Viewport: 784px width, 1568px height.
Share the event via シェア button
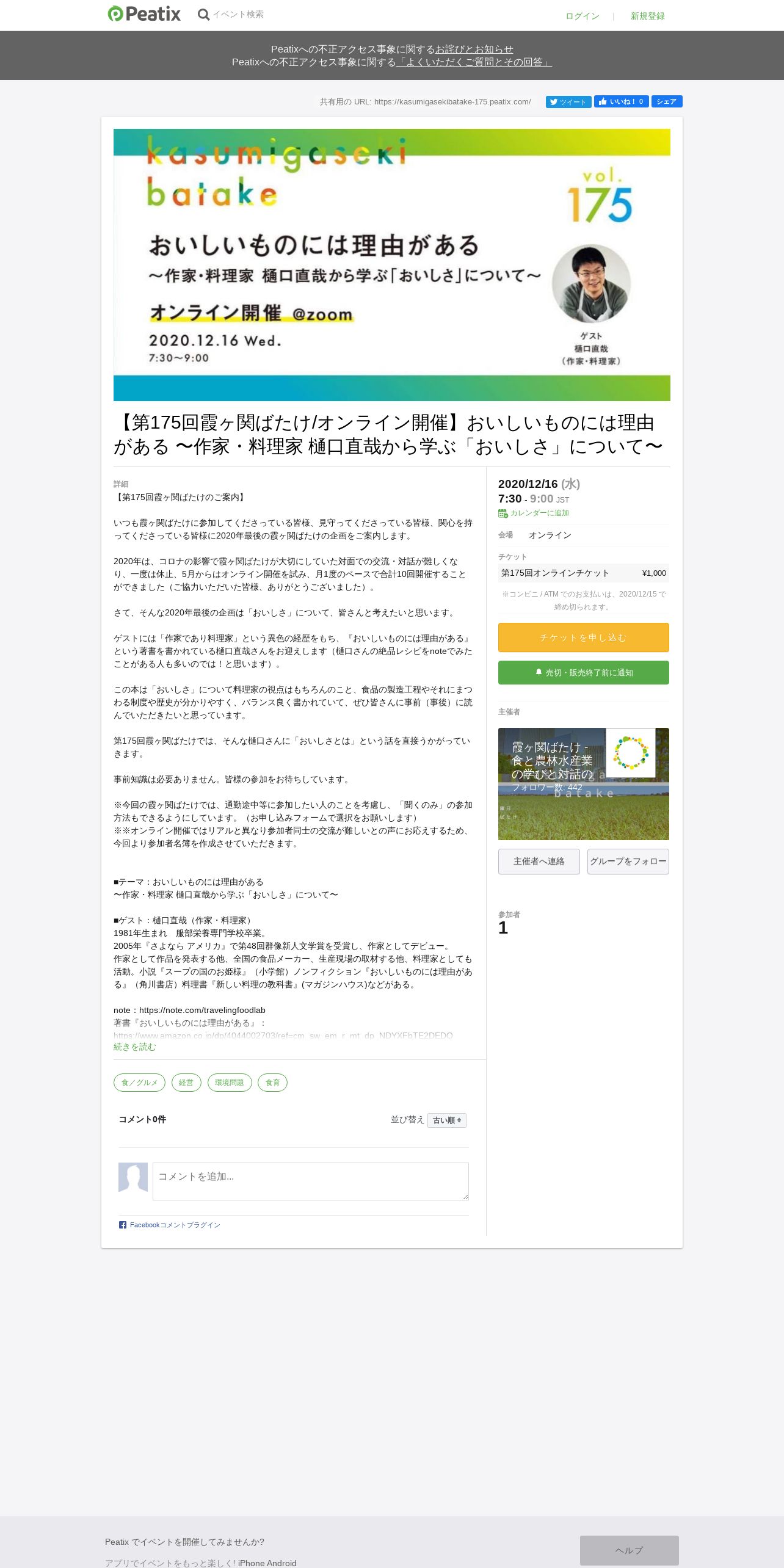point(667,101)
